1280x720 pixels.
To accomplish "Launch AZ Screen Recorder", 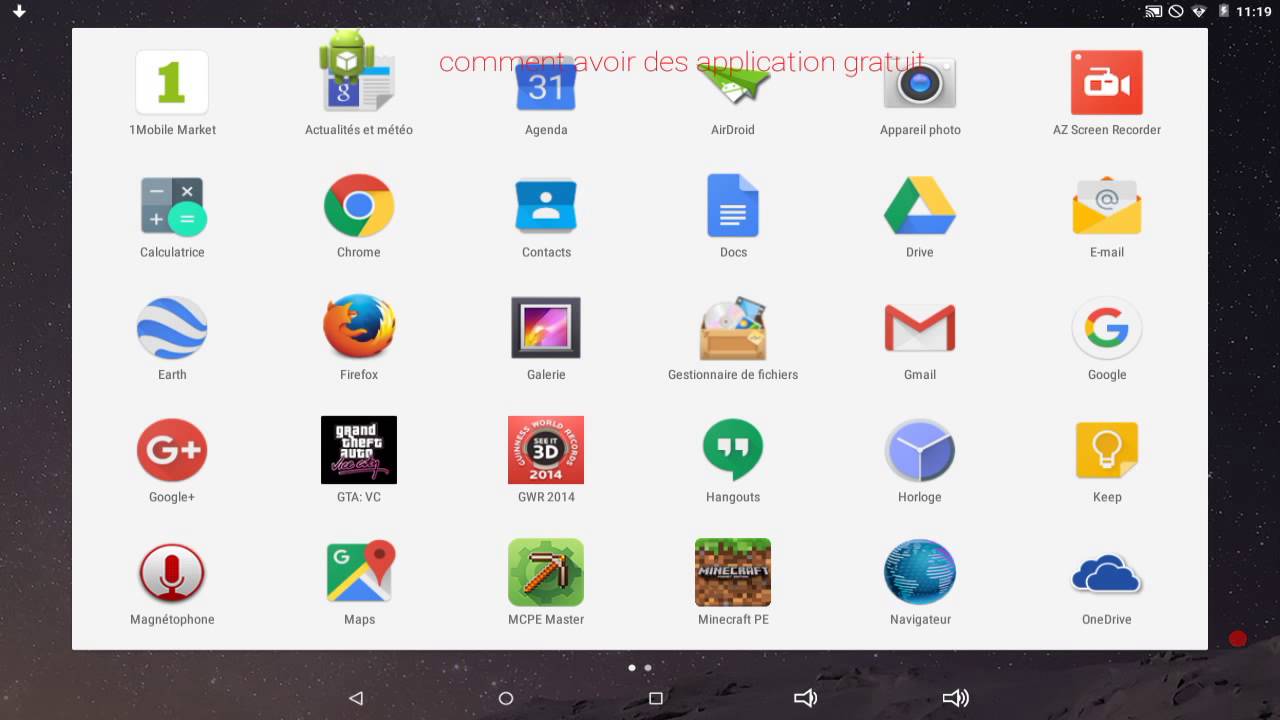I will (1106, 83).
